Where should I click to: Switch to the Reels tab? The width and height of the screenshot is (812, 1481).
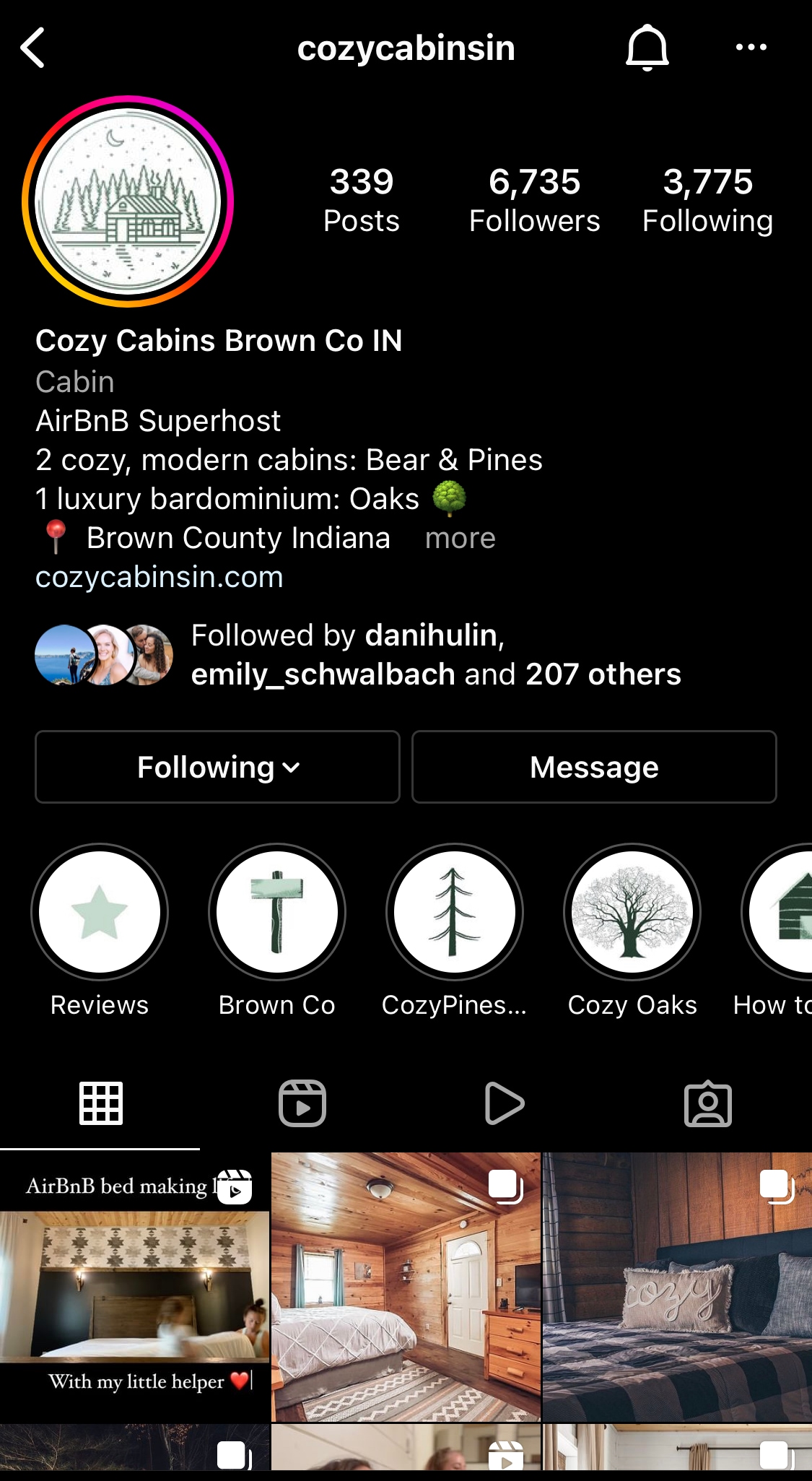(x=302, y=1103)
